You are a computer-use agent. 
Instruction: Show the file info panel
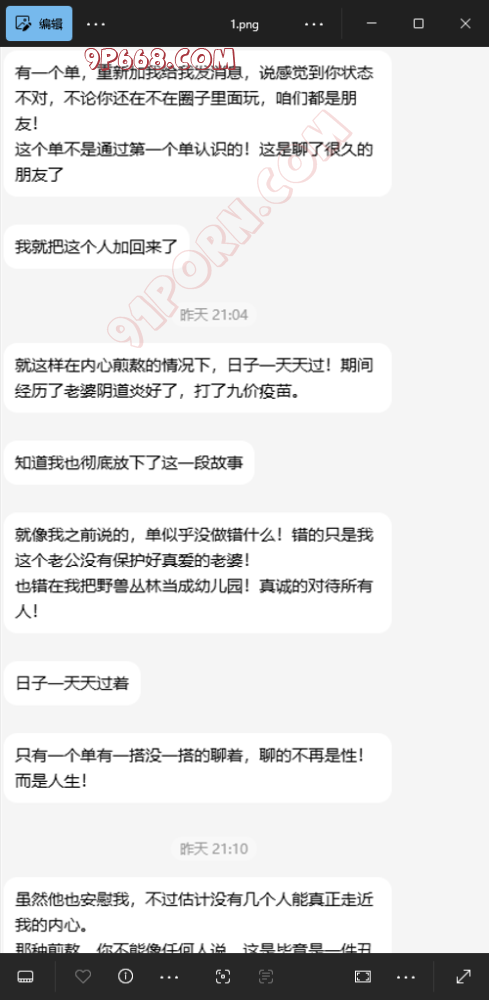pyautogui.click(x=125, y=976)
